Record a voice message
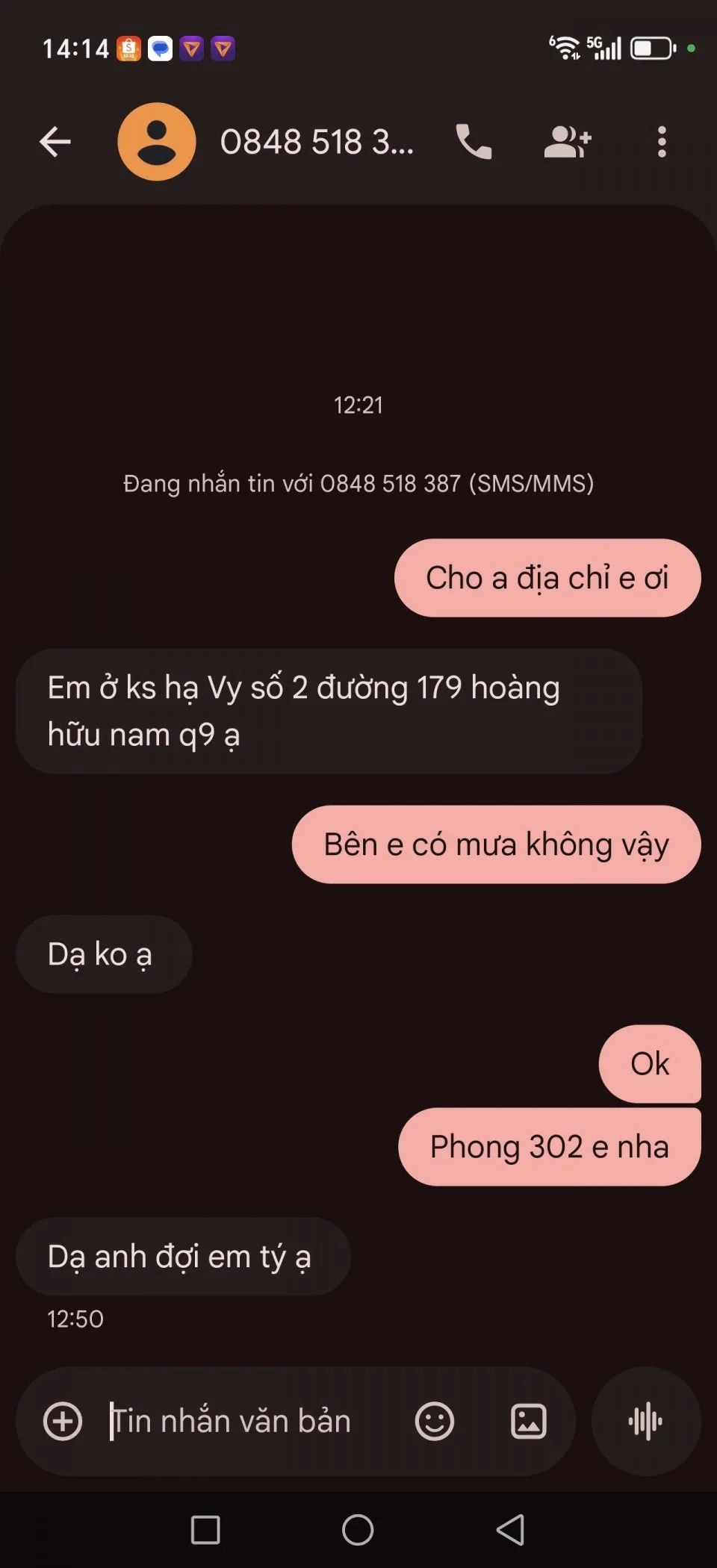Viewport: 717px width, 1568px height. [646, 1421]
